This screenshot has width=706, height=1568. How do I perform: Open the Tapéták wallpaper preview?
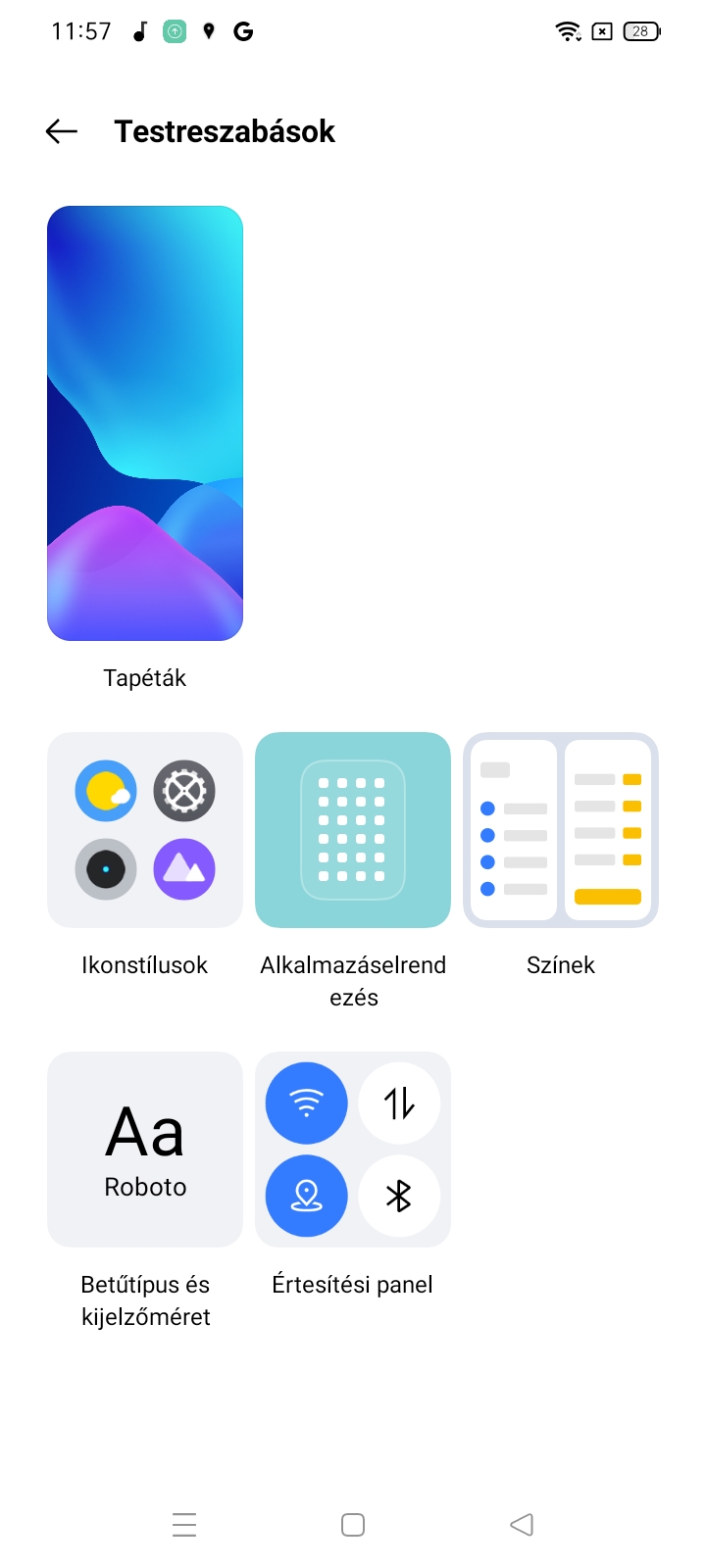click(145, 423)
